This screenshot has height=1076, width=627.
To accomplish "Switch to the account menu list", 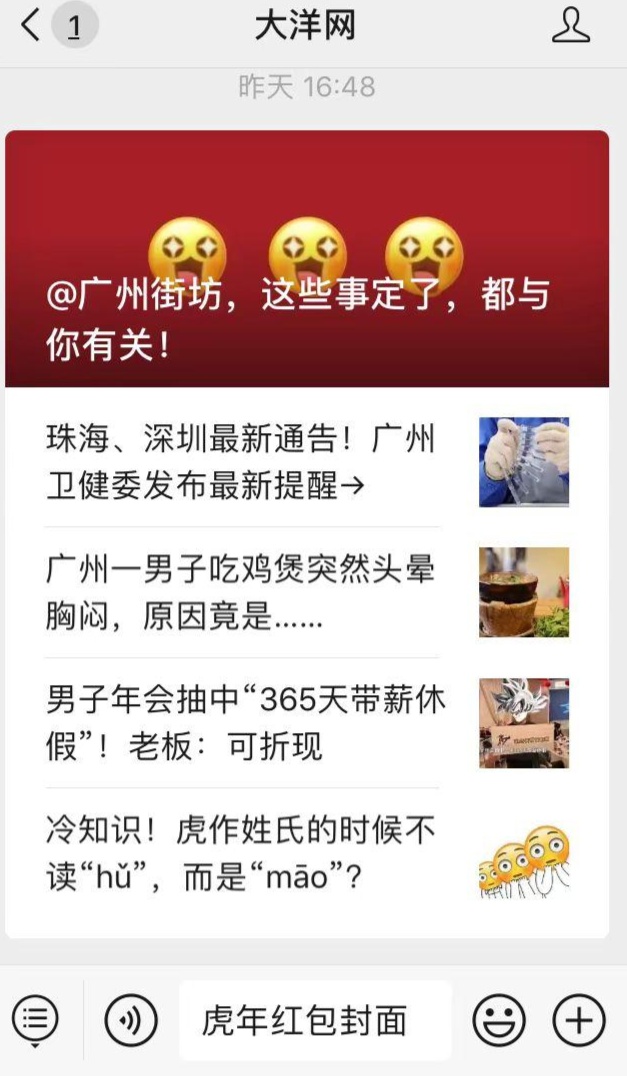I will click(35, 1021).
